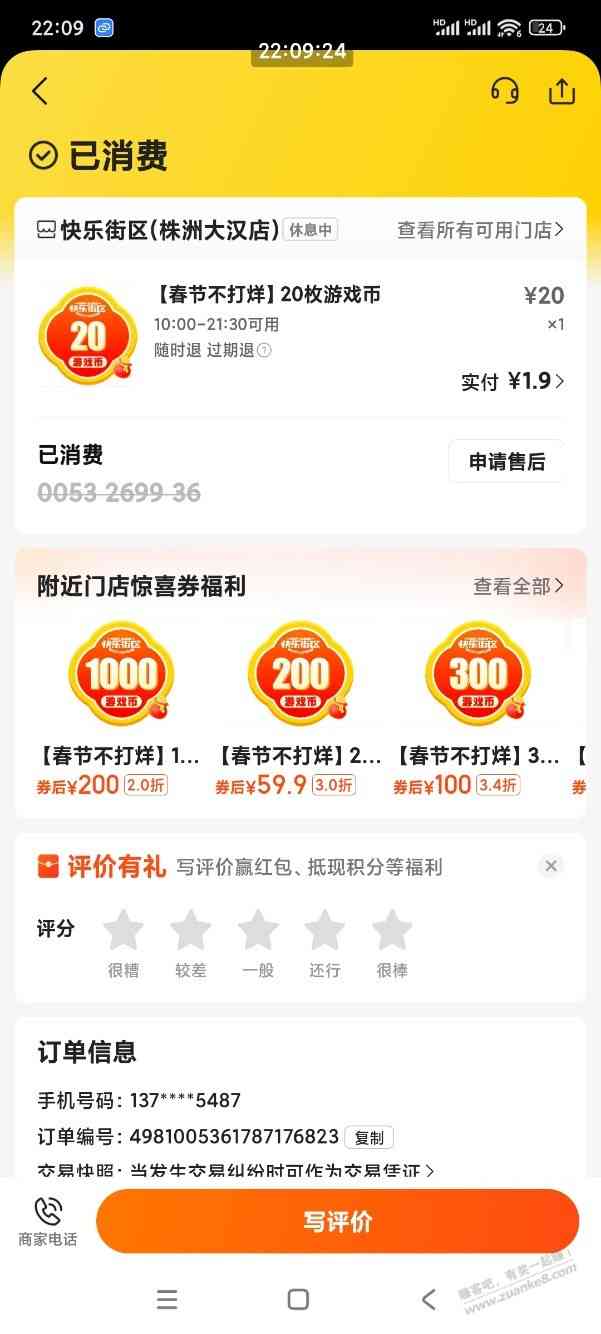Go to the system home screen
This screenshot has height=1334, width=601.
point(298,1299)
